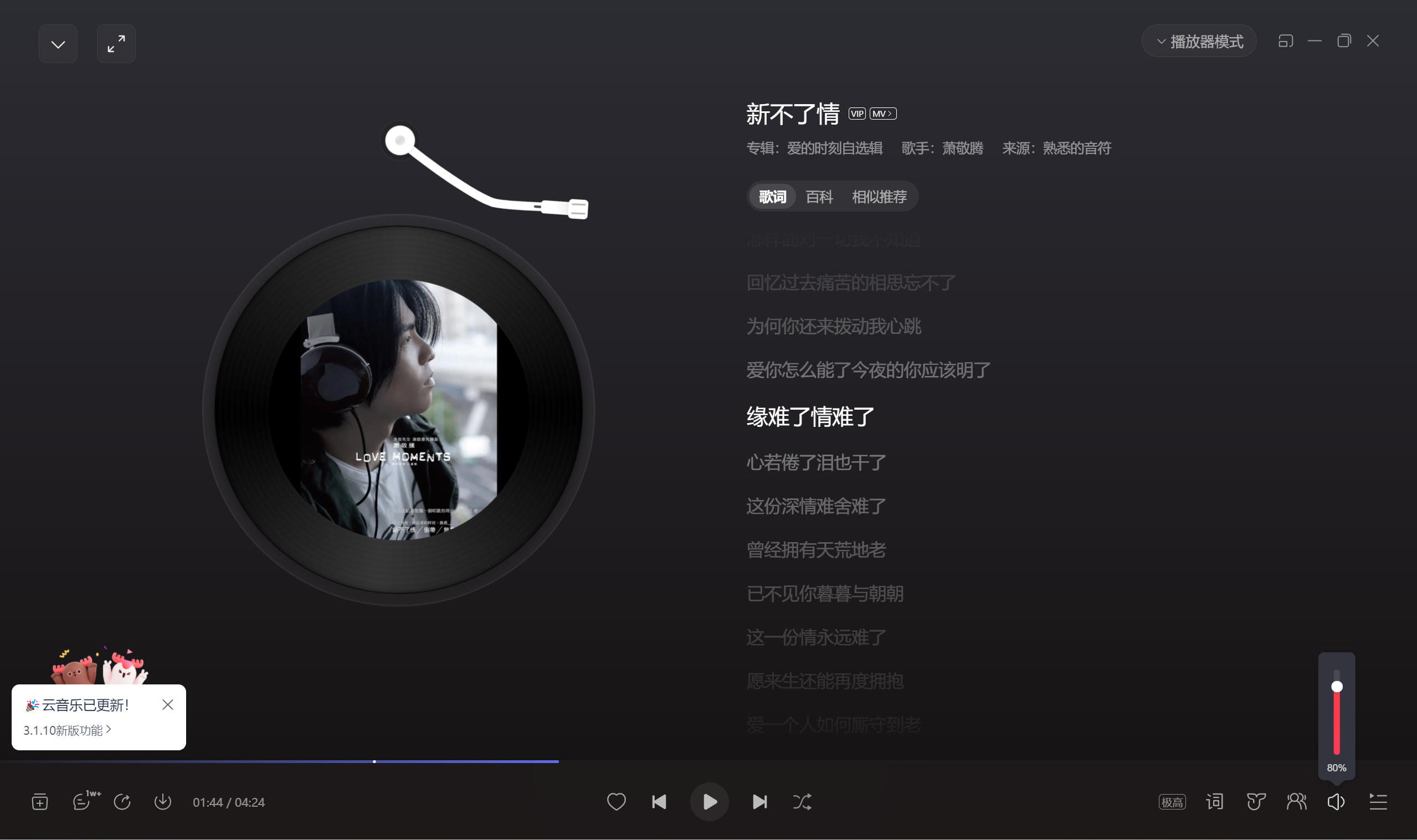Close the application window
This screenshot has height=840, width=1417.
click(1373, 41)
